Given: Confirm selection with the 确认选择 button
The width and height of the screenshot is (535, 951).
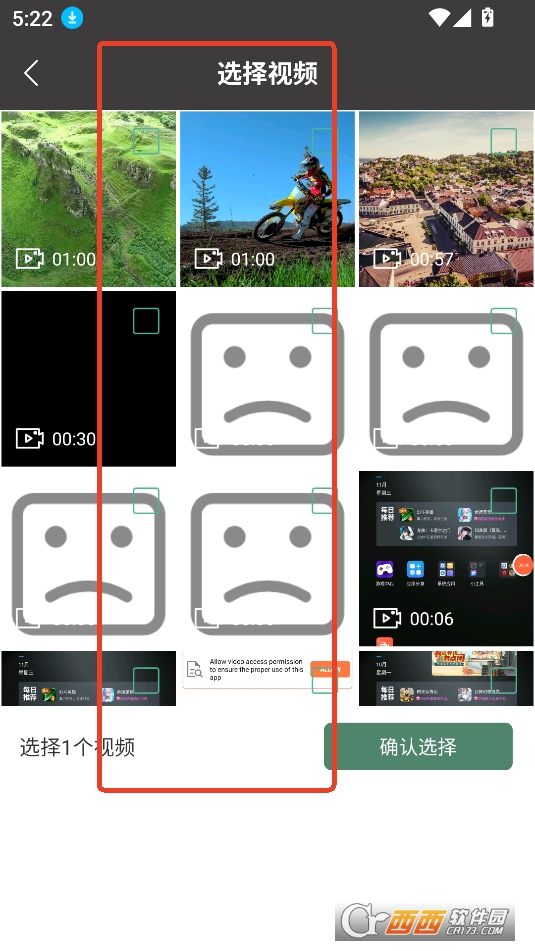Looking at the screenshot, I should click(x=418, y=747).
